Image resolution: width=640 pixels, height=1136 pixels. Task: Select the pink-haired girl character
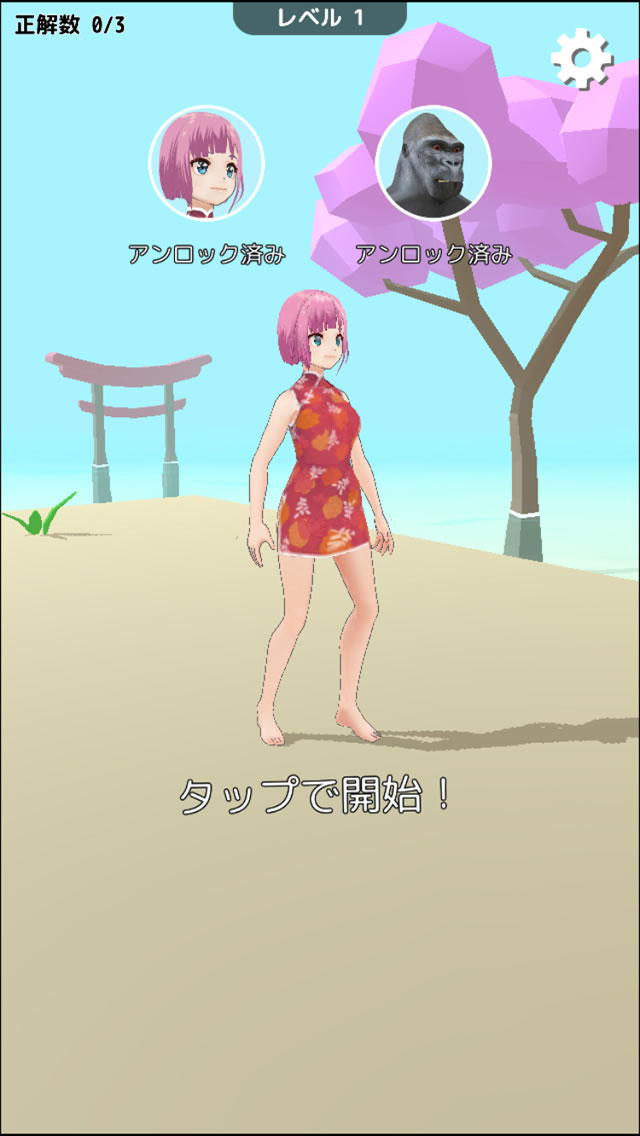click(x=207, y=165)
